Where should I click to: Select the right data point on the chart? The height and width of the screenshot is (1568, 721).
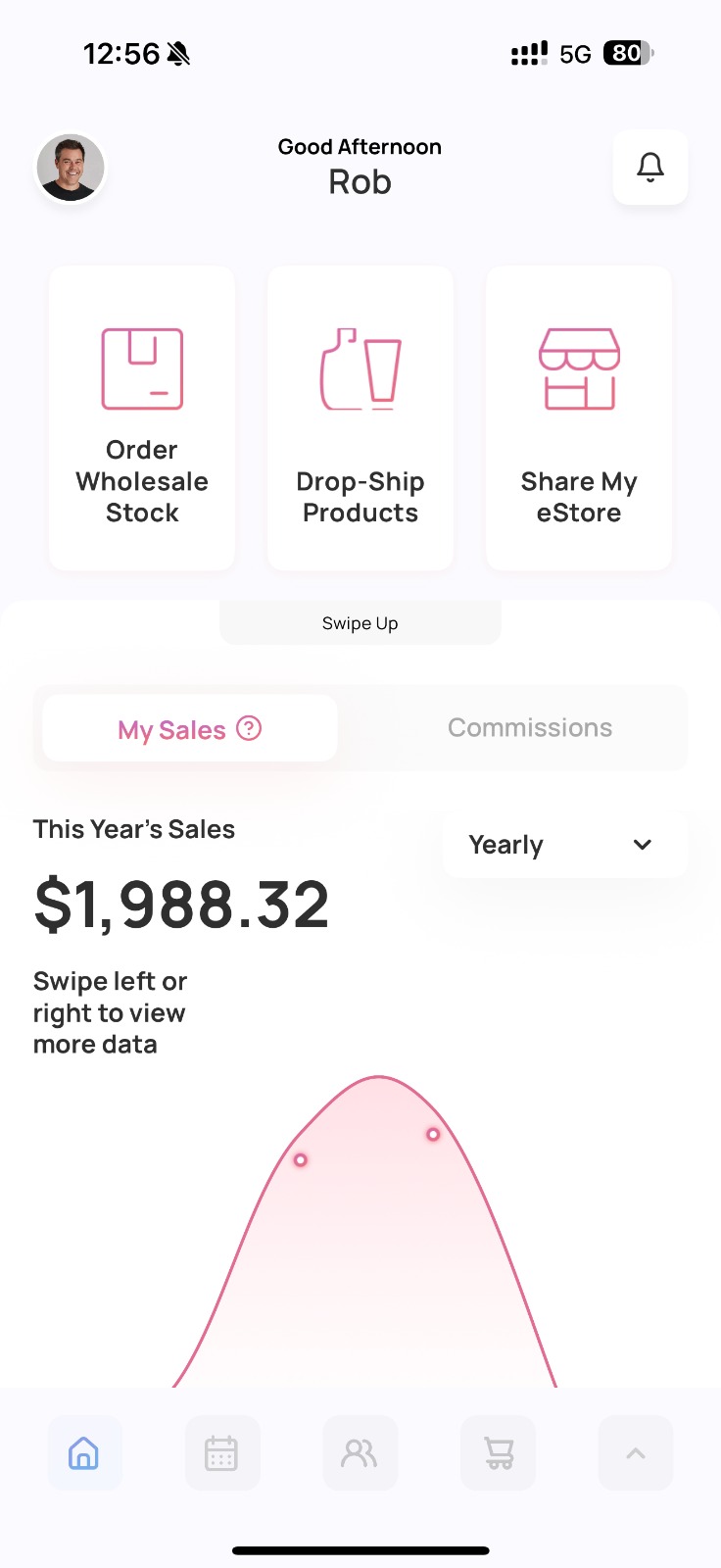tap(433, 1134)
